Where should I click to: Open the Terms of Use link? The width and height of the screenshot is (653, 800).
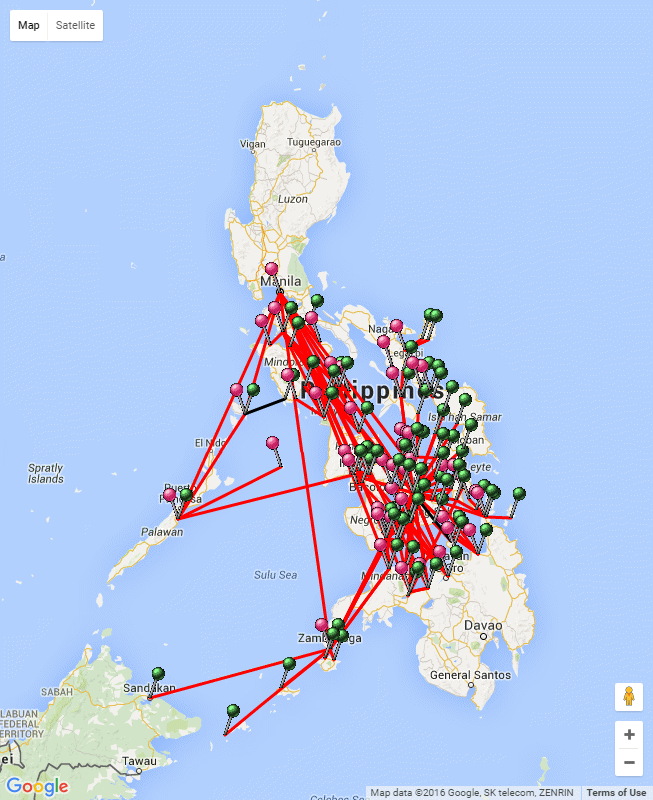[x=616, y=793]
